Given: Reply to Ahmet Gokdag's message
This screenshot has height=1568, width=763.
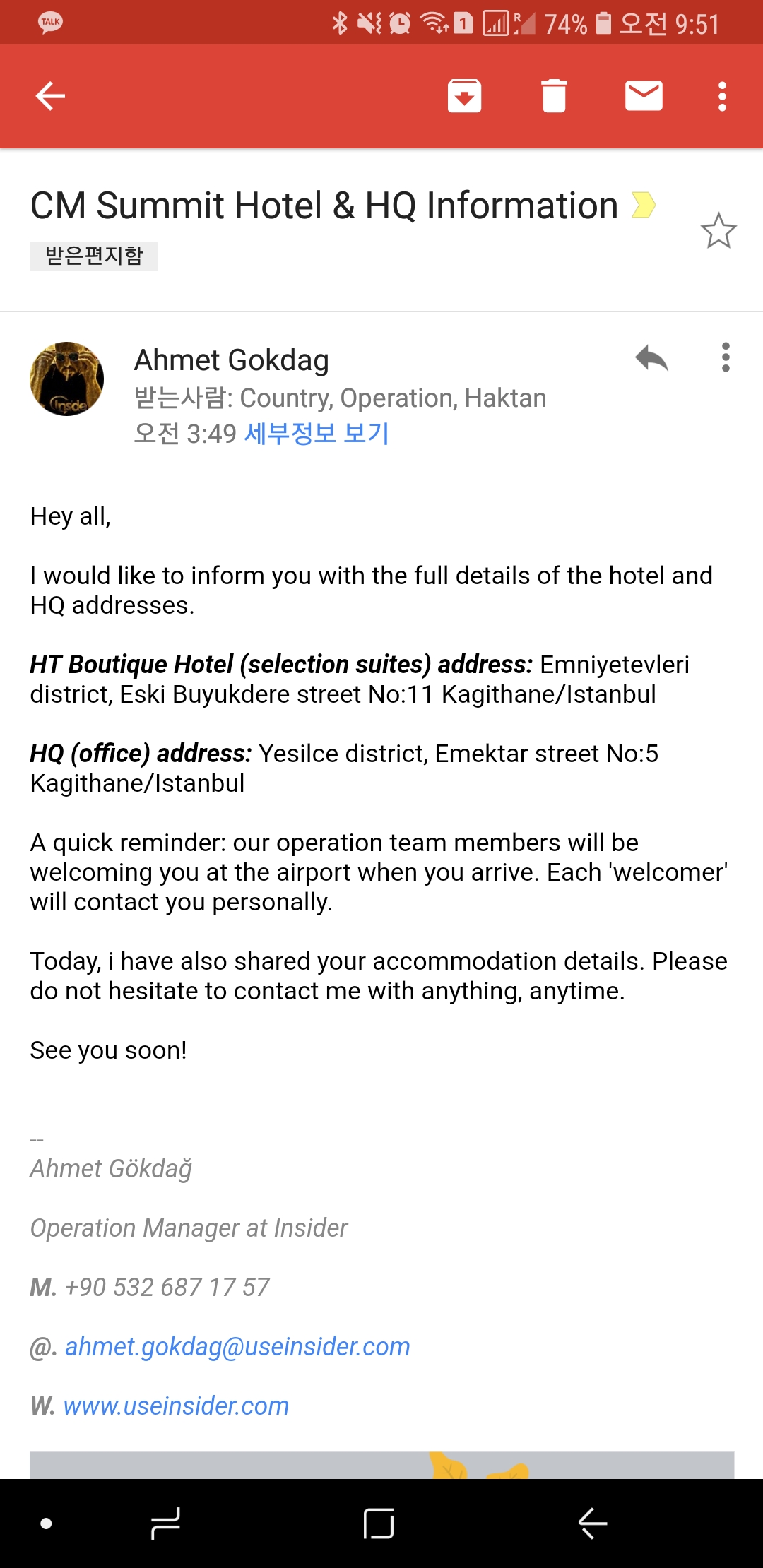Looking at the screenshot, I should tap(651, 358).
